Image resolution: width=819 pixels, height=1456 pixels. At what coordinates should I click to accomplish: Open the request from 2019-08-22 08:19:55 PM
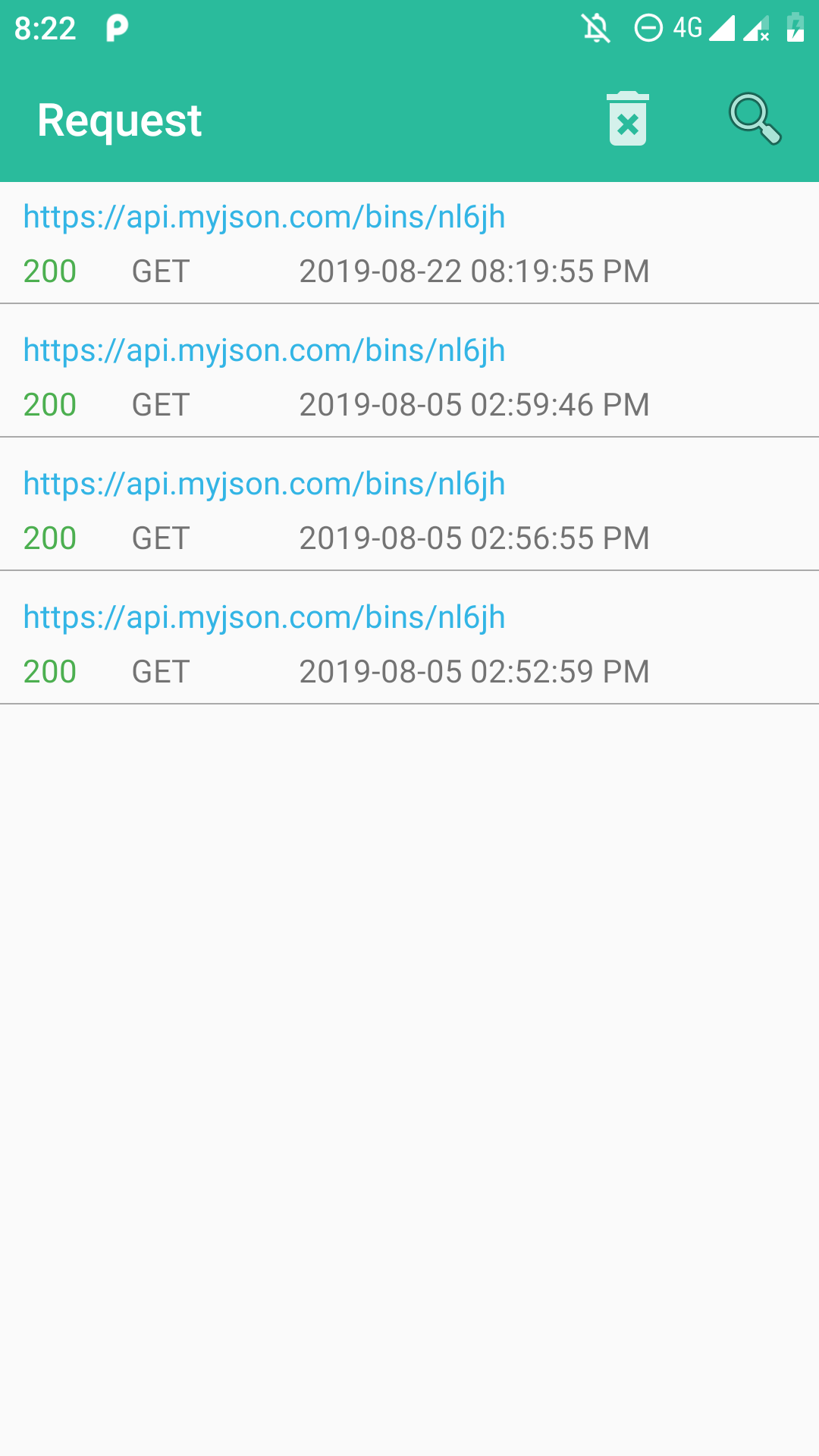409,243
